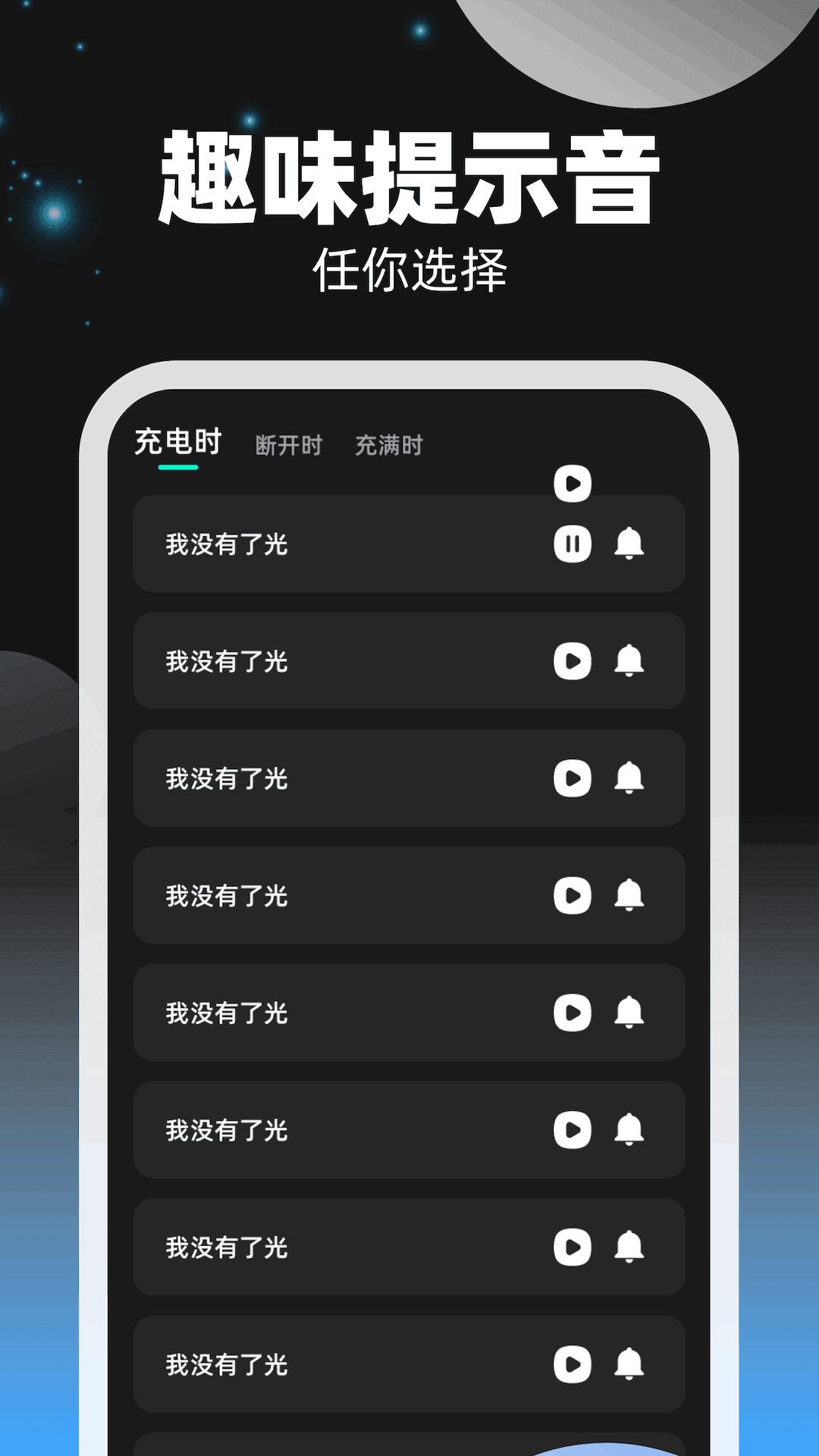Pause the first 我没有了光 sound
The image size is (819, 1456).
[573, 543]
